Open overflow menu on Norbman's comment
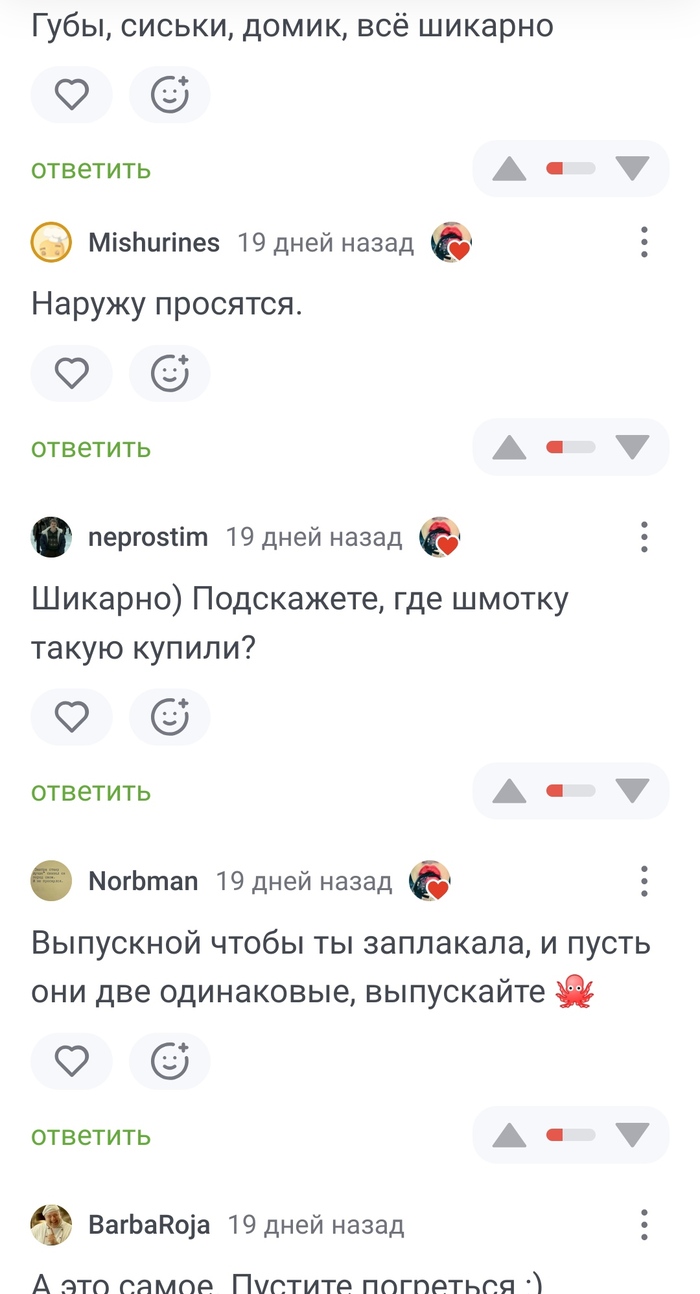Viewport: 700px width, 1294px height. (644, 881)
